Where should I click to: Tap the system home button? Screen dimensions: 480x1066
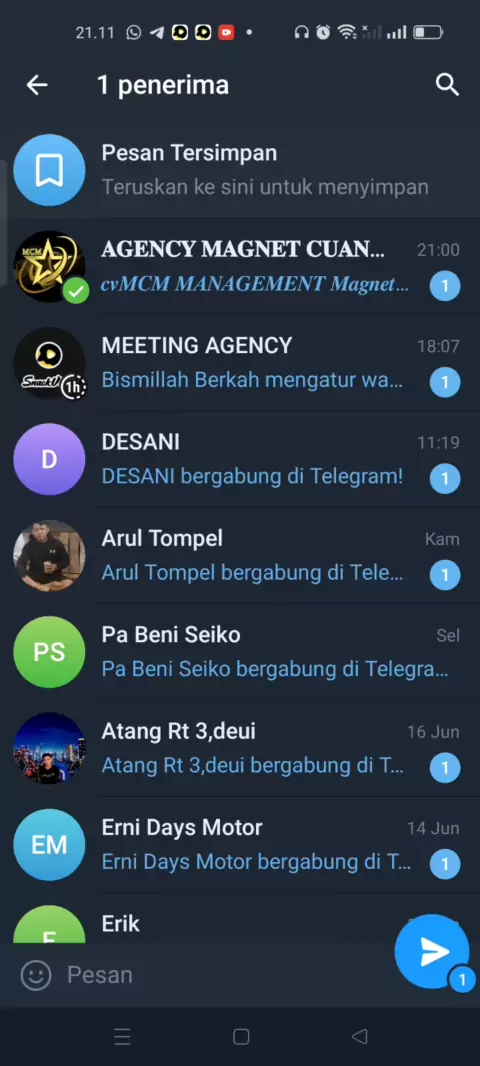[x=241, y=1037]
